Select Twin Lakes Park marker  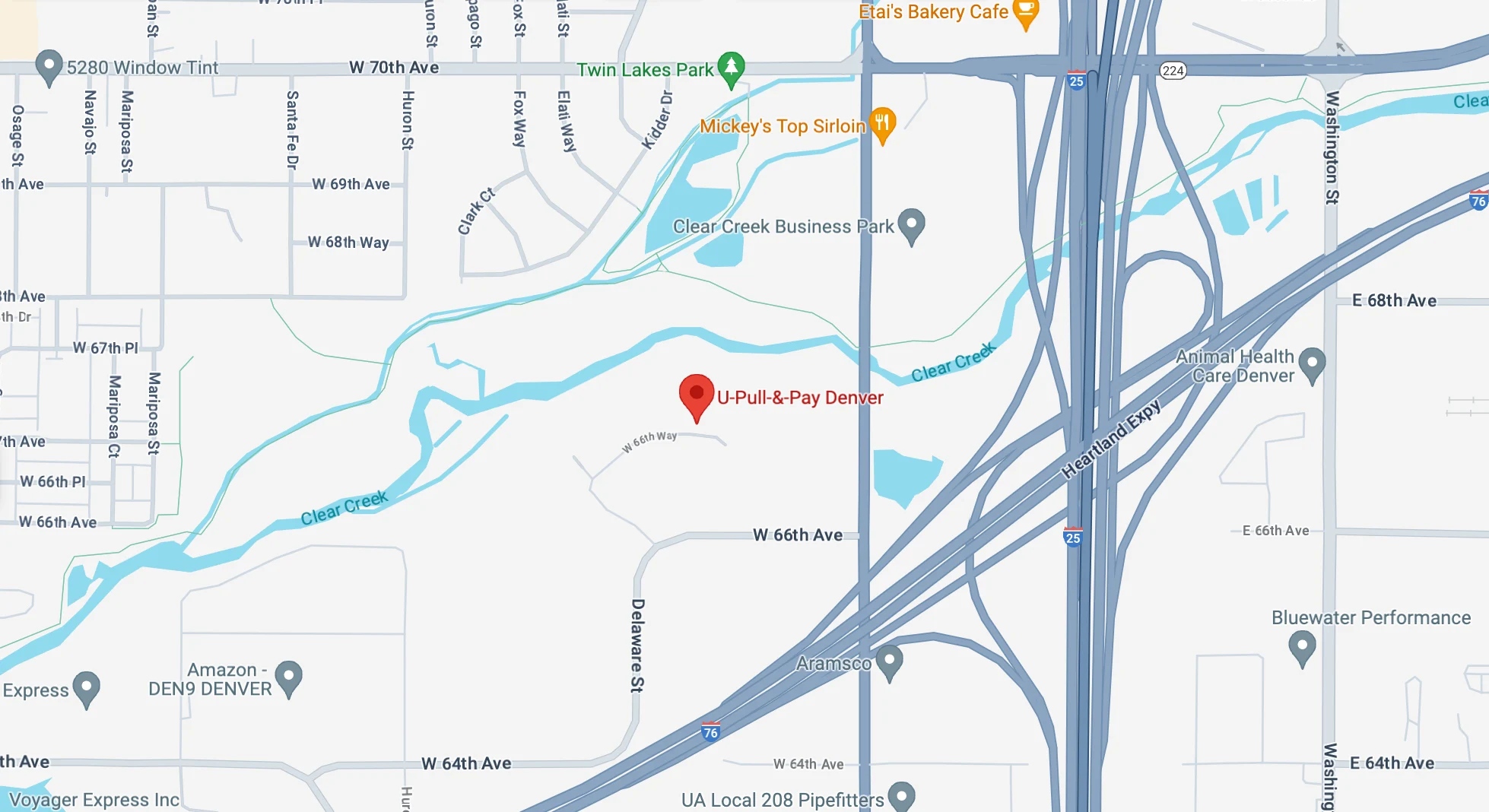pos(731,68)
